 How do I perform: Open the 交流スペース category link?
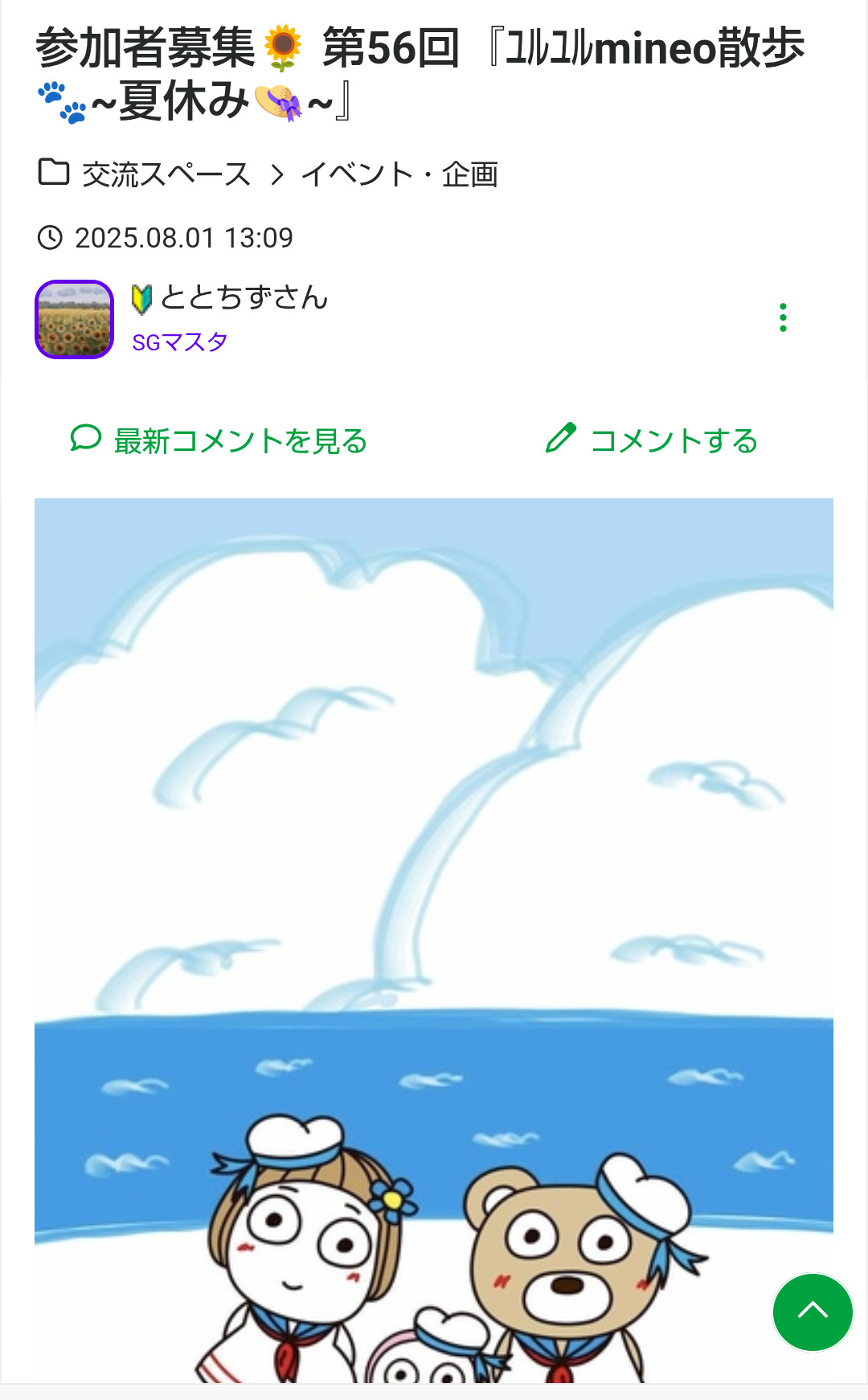[166, 174]
